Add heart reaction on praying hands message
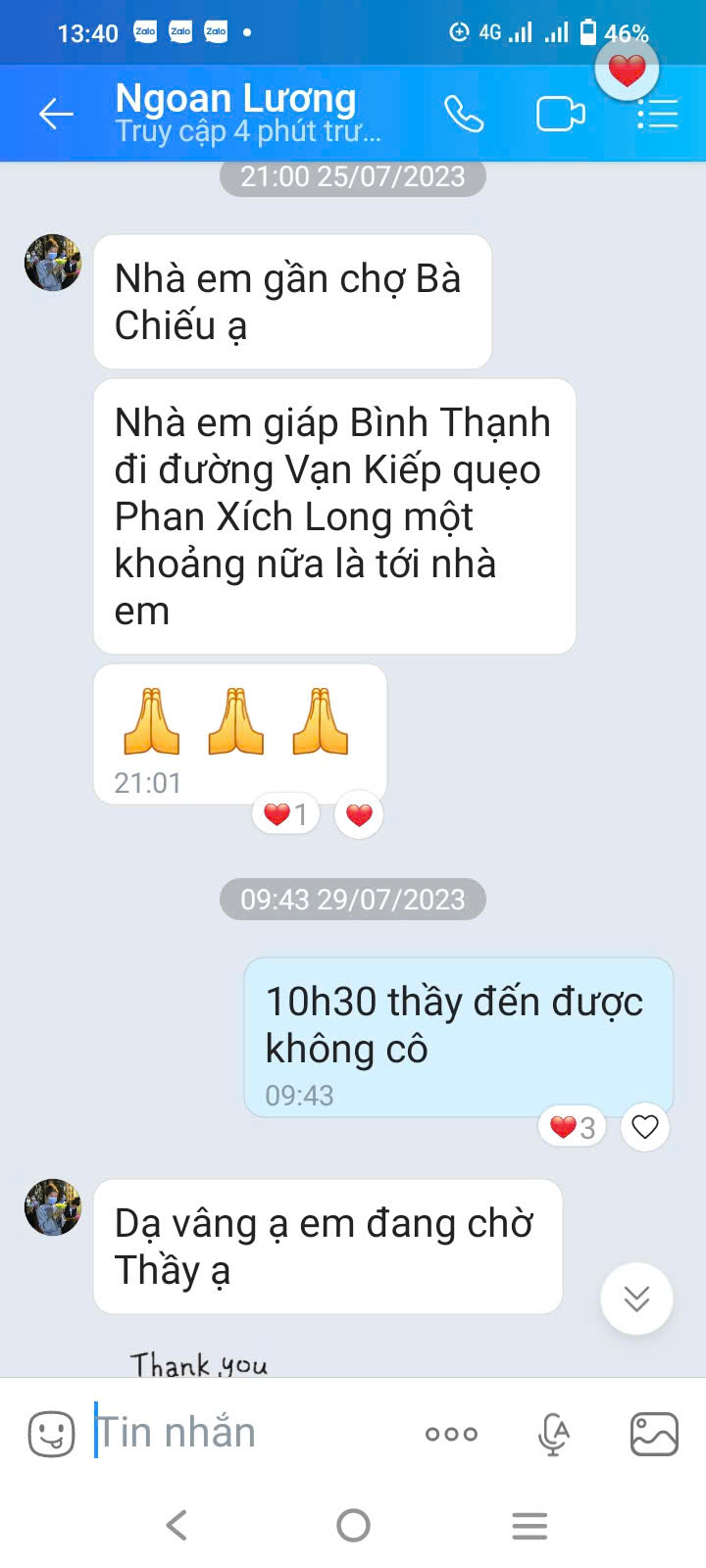706x1568 pixels. pos(359,814)
